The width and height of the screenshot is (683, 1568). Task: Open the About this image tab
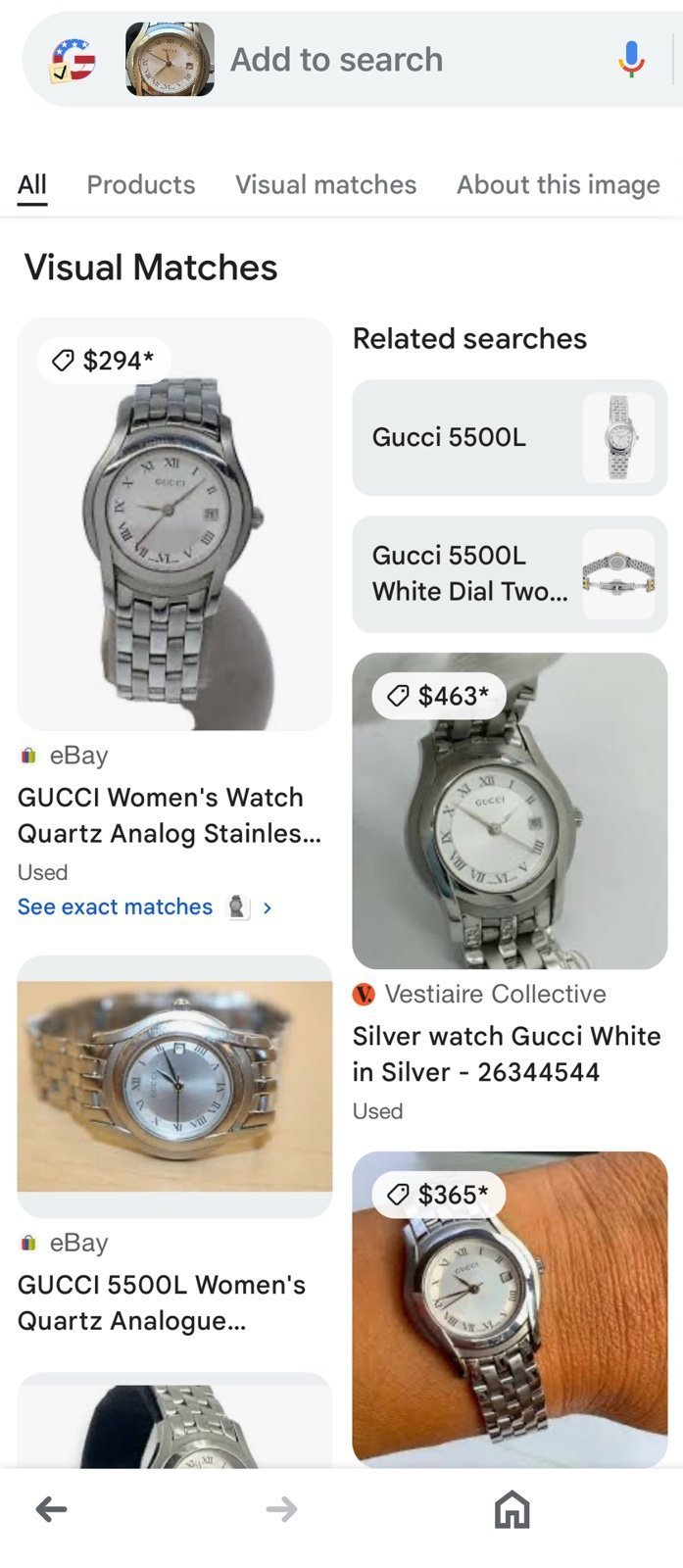tap(559, 184)
